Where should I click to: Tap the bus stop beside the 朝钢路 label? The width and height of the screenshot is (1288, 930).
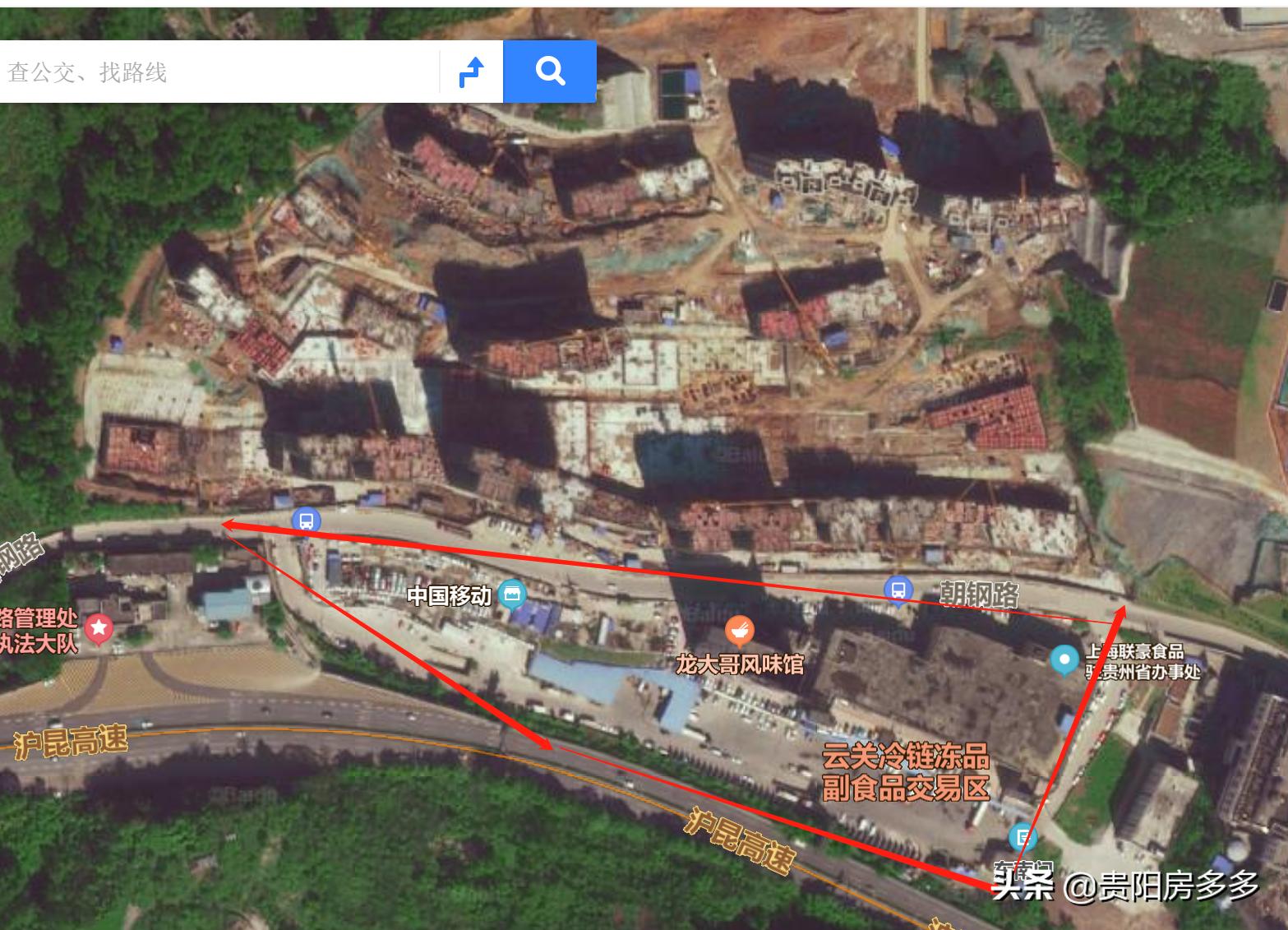pyautogui.click(x=898, y=590)
